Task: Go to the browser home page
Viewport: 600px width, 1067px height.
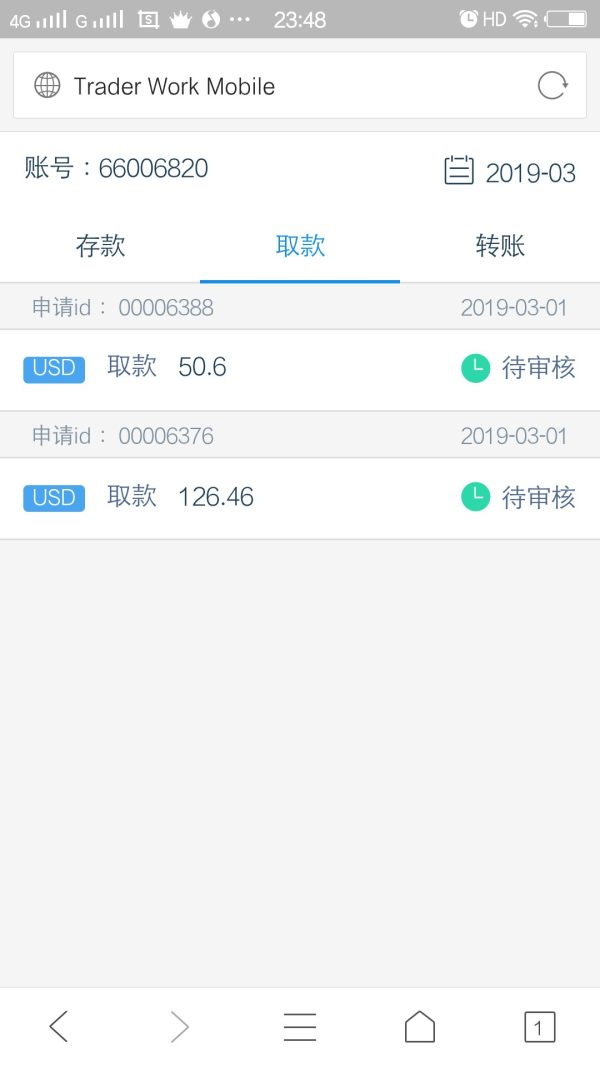Action: point(419,1026)
